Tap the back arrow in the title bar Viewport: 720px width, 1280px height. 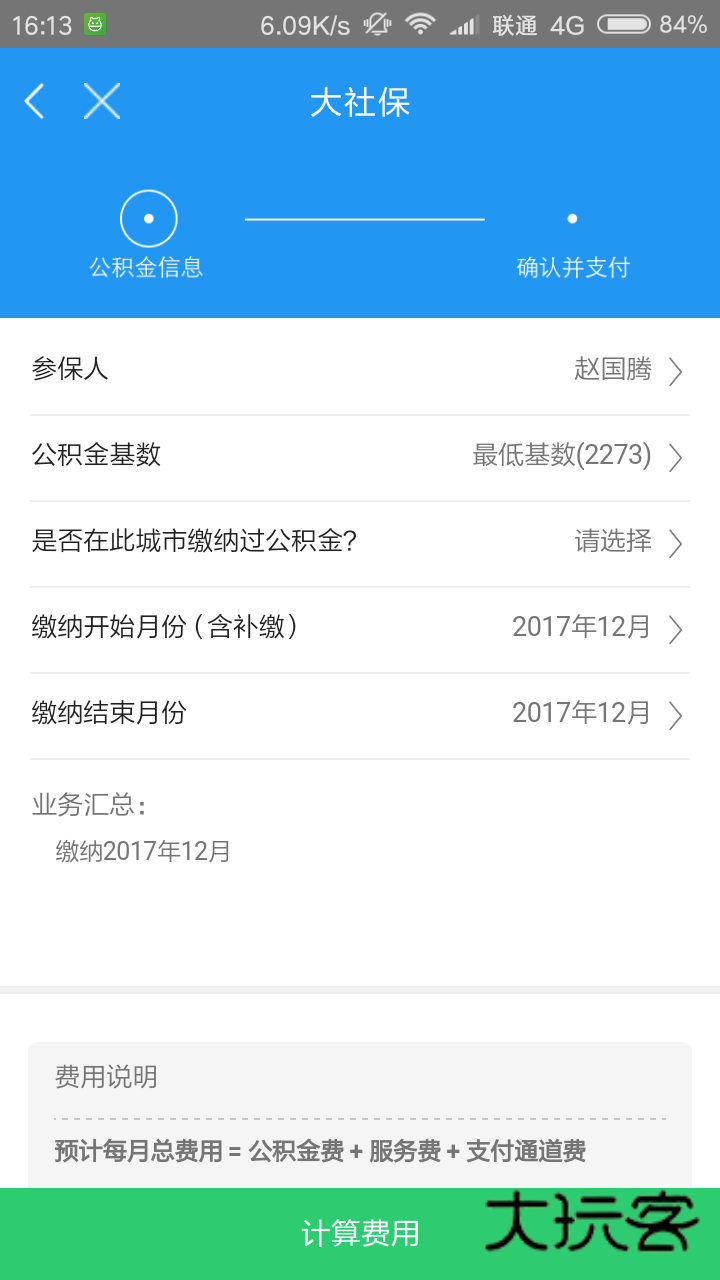33,101
